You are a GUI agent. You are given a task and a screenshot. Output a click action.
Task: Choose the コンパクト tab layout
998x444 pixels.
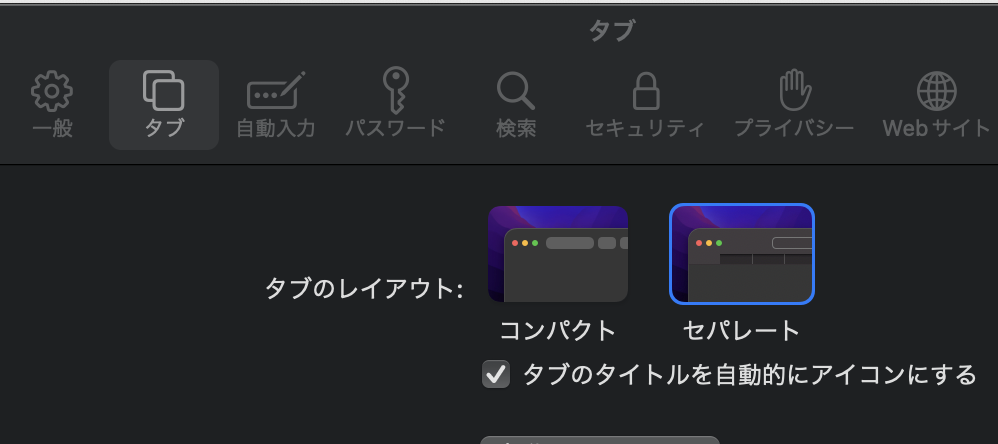558,254
